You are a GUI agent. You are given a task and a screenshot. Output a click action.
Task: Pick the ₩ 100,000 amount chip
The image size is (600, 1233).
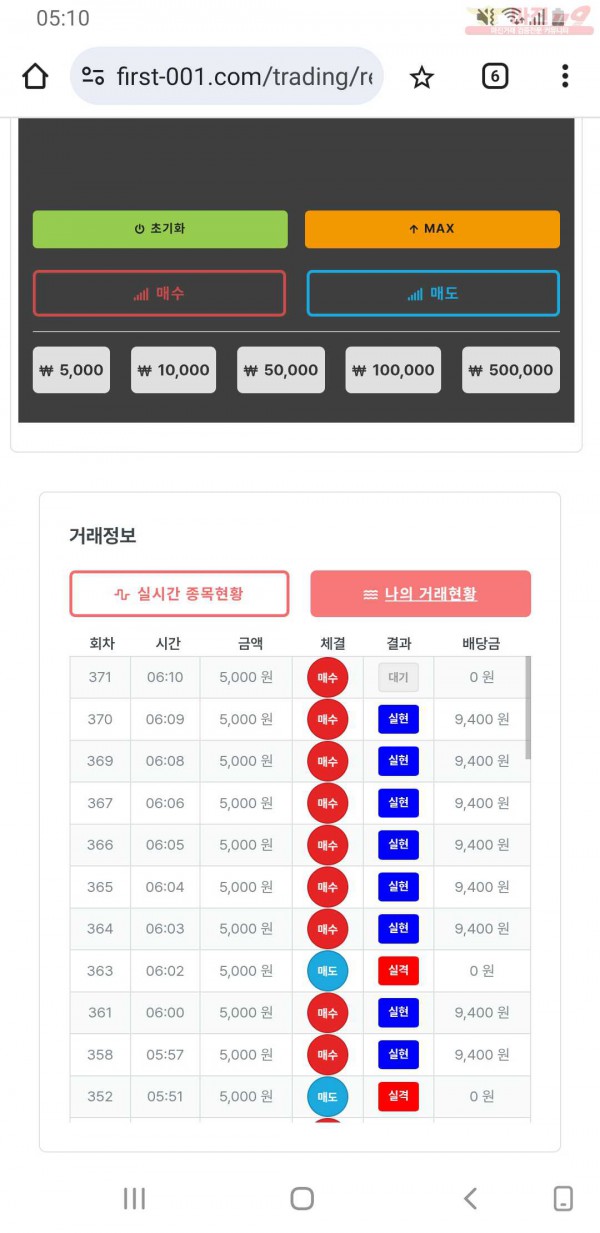393,370
